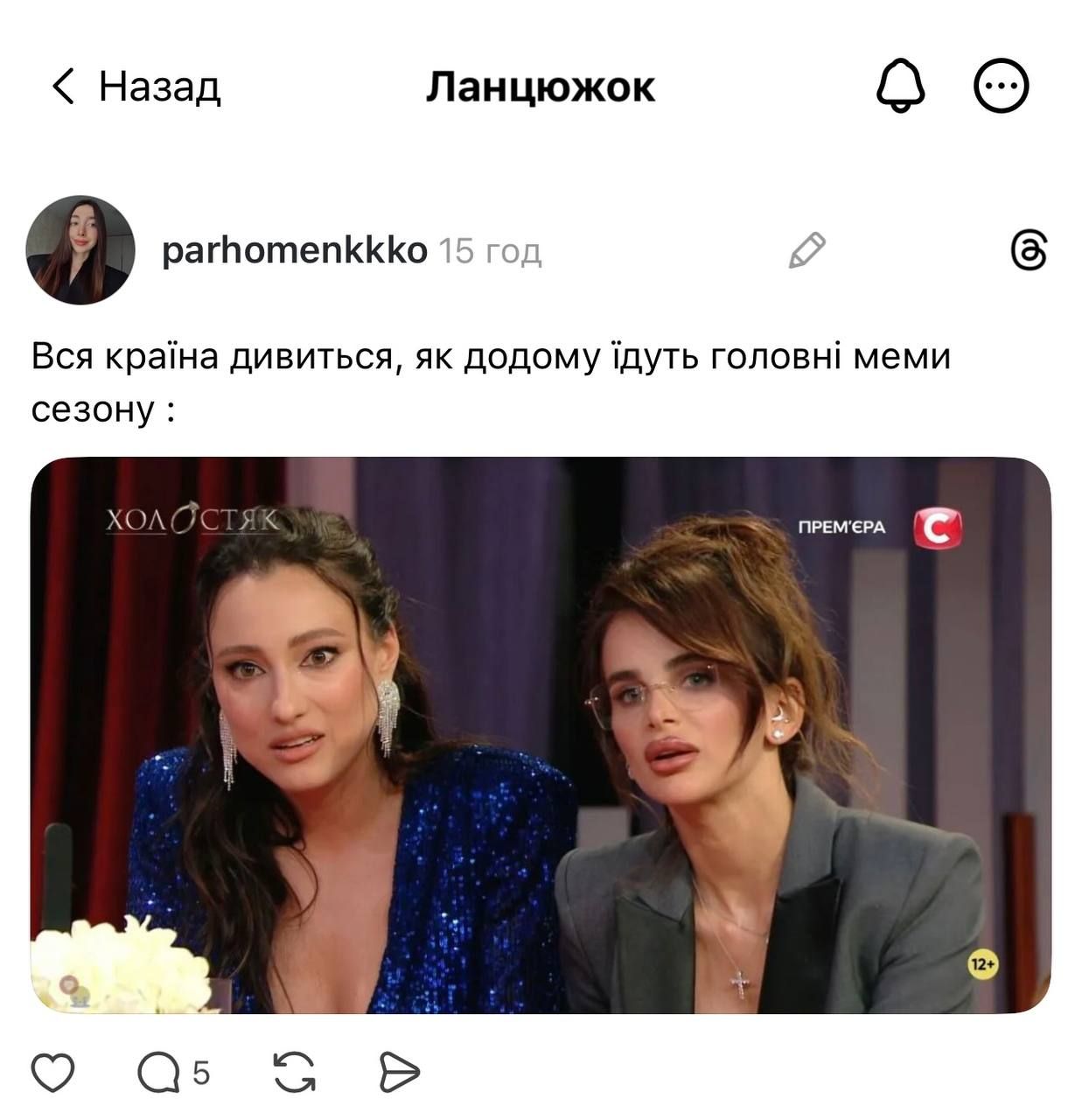
Task: Open the more options menu
Action: pos(1001,86)
